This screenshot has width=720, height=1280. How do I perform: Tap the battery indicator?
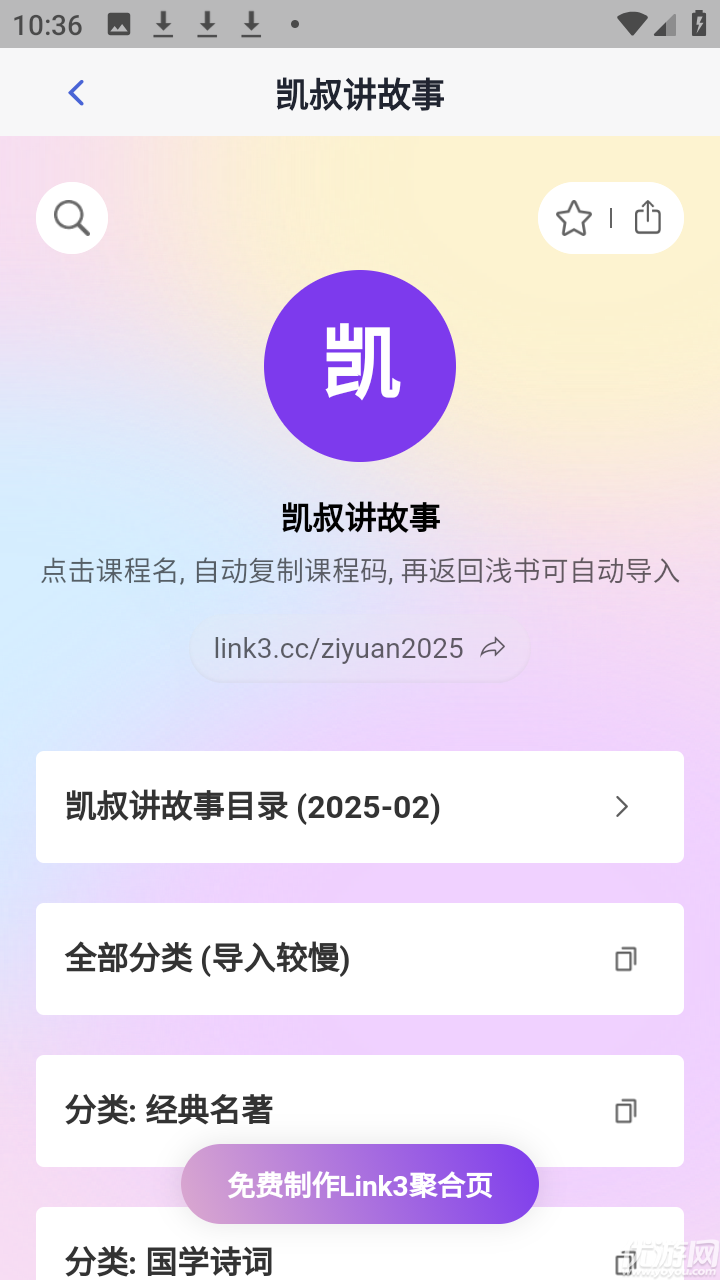(x=699, y=25)
